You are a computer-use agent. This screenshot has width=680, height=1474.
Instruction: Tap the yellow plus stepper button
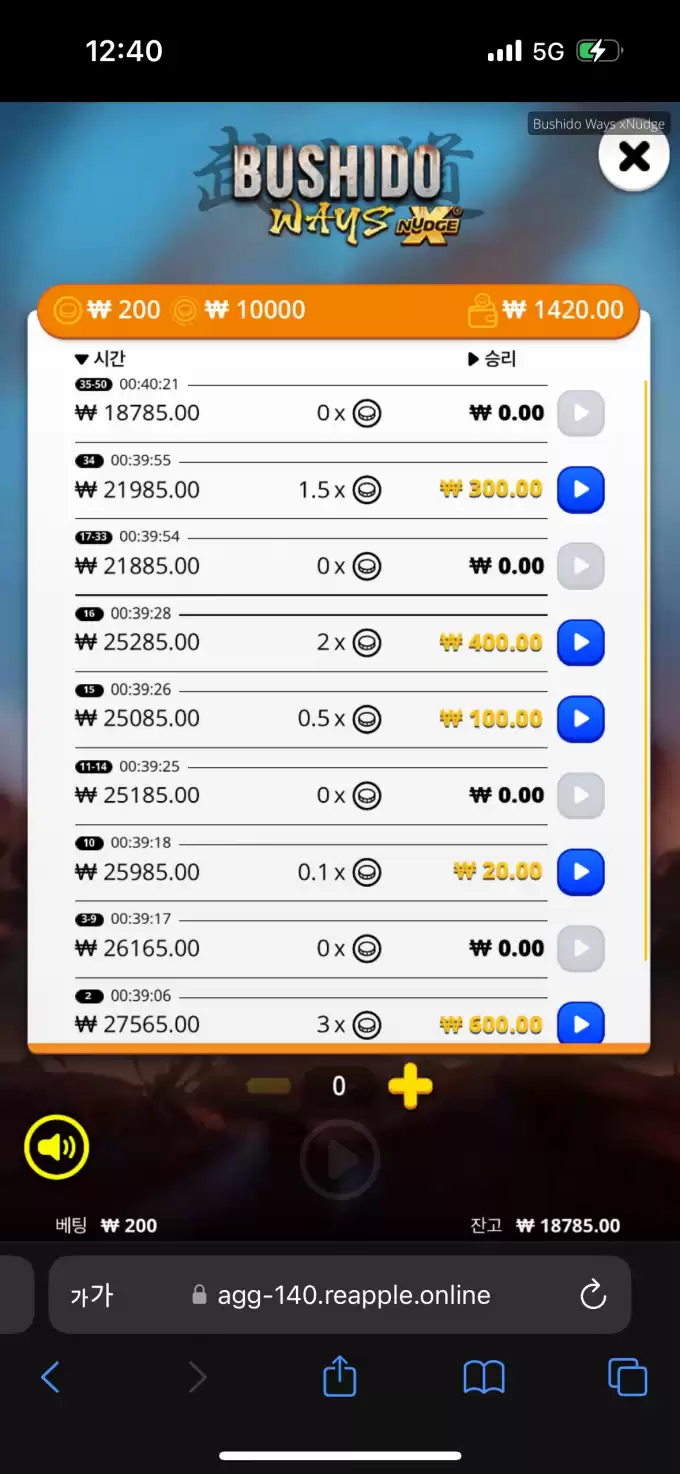410,1087
